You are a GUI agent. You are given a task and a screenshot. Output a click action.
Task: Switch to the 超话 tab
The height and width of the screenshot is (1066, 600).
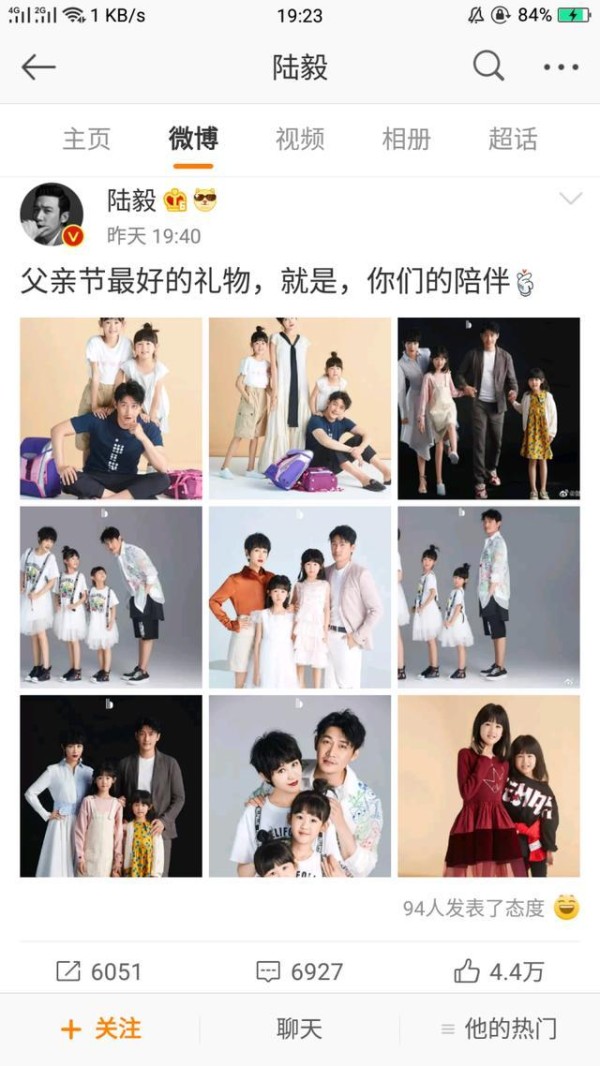click(x=513, y=139)
